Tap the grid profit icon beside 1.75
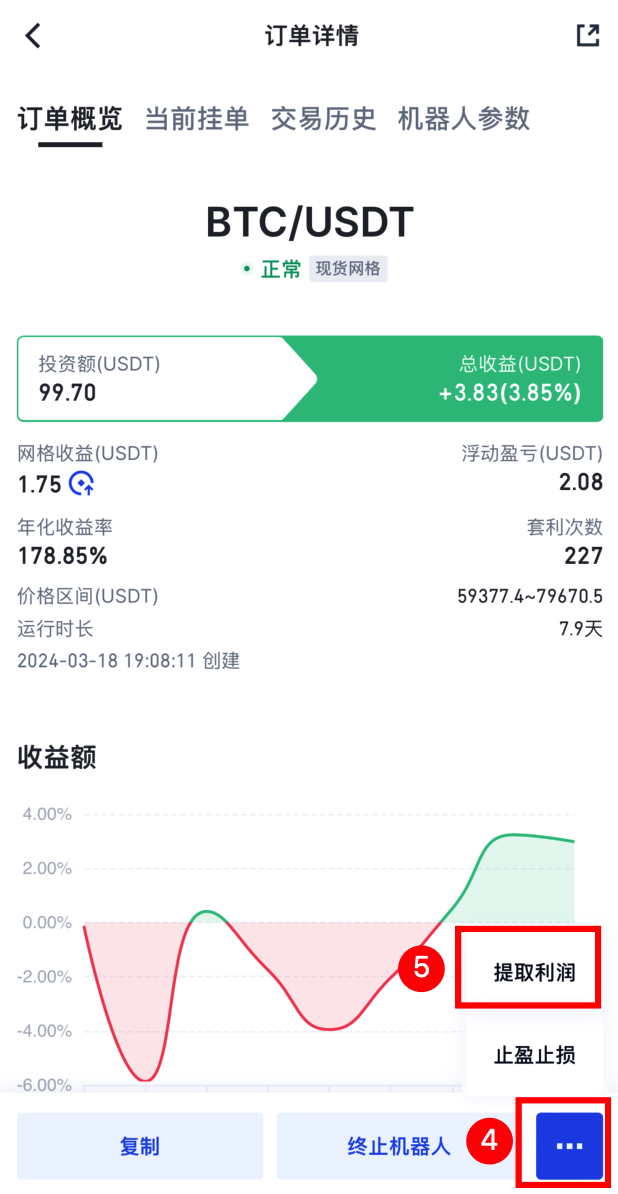618x1194 pixels. [82, 485]
